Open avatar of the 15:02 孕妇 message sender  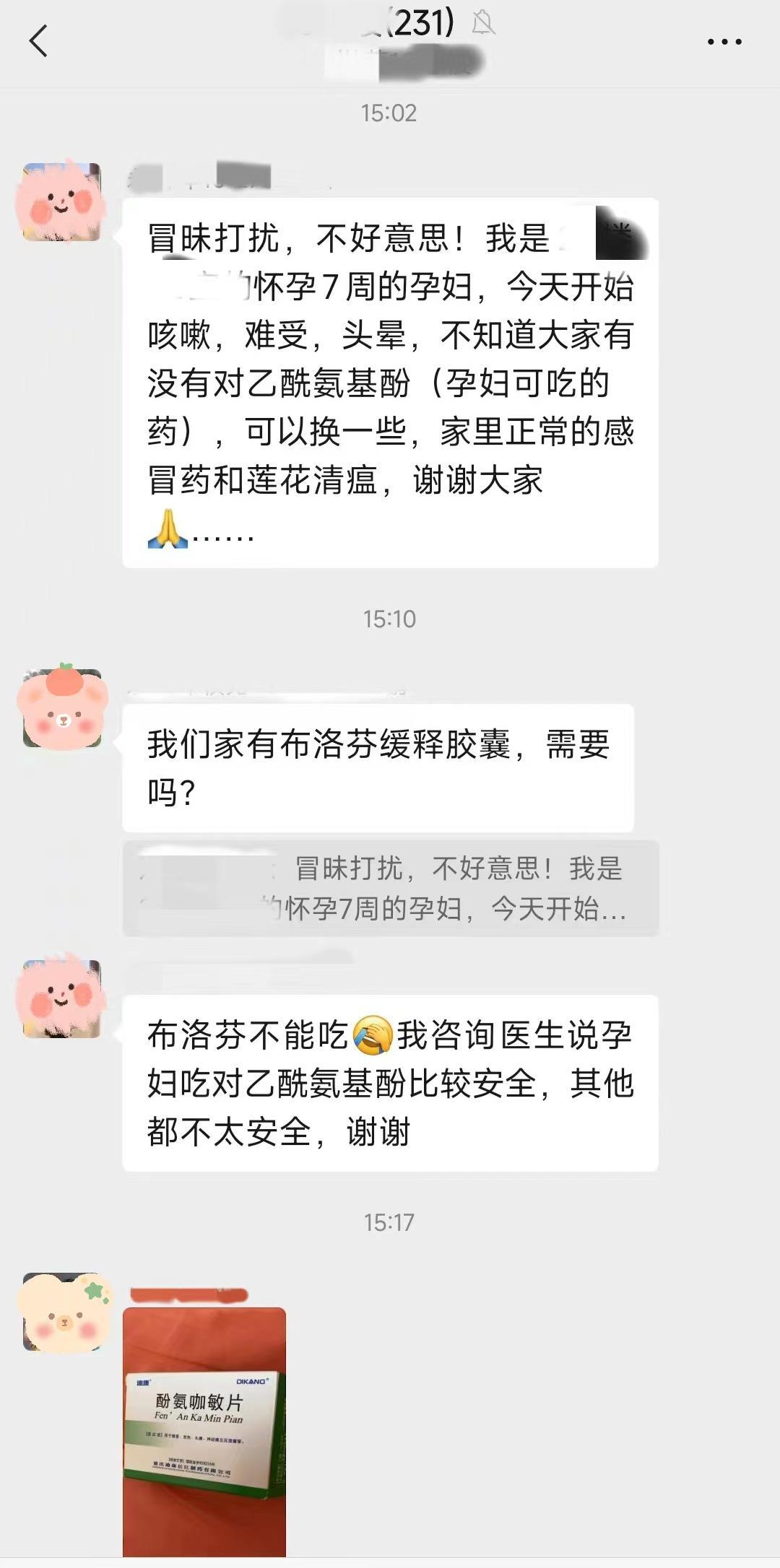62,202
